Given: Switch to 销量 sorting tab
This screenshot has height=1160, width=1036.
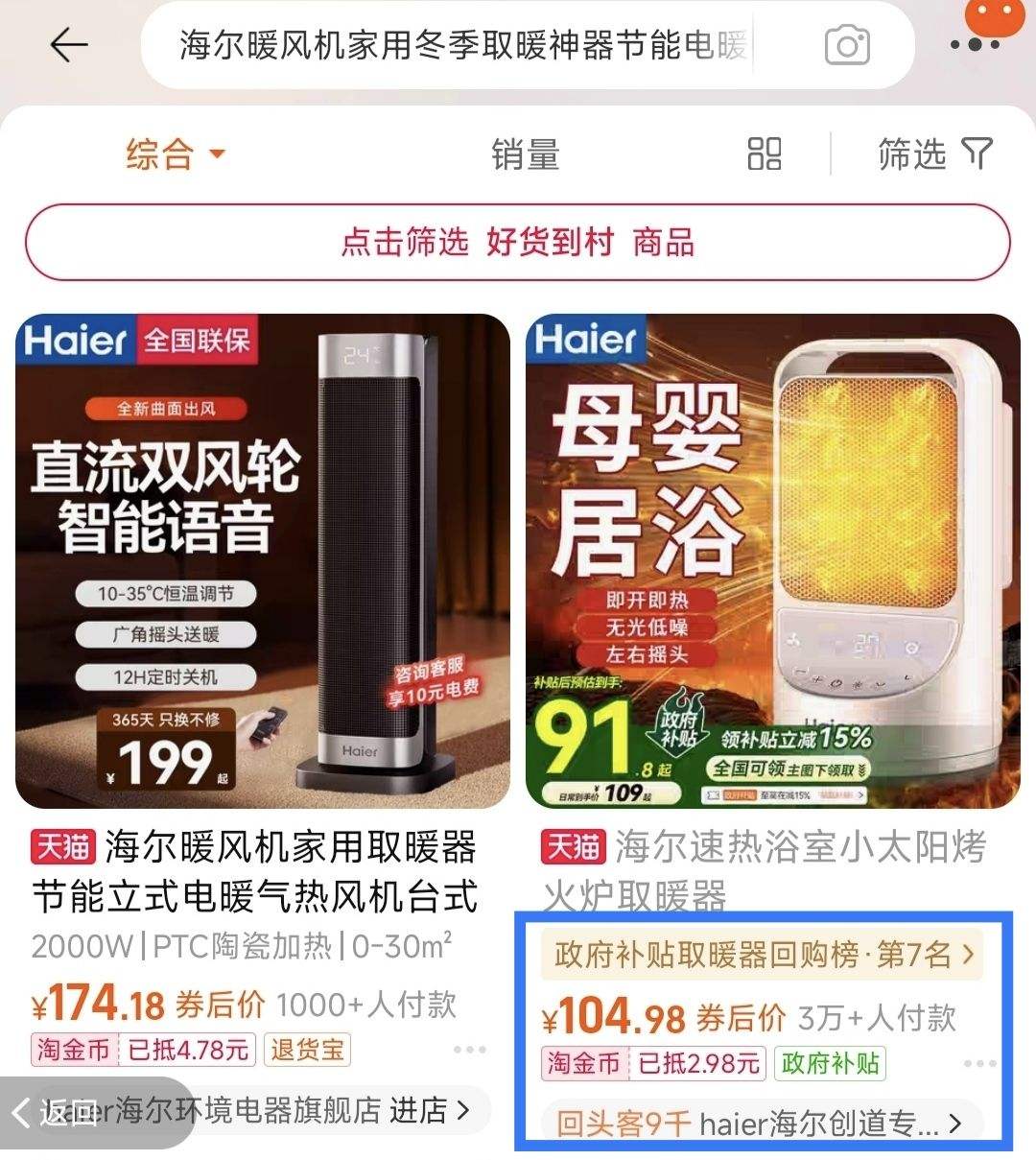Looking at the screenshot, I should (x=524, y=154).
